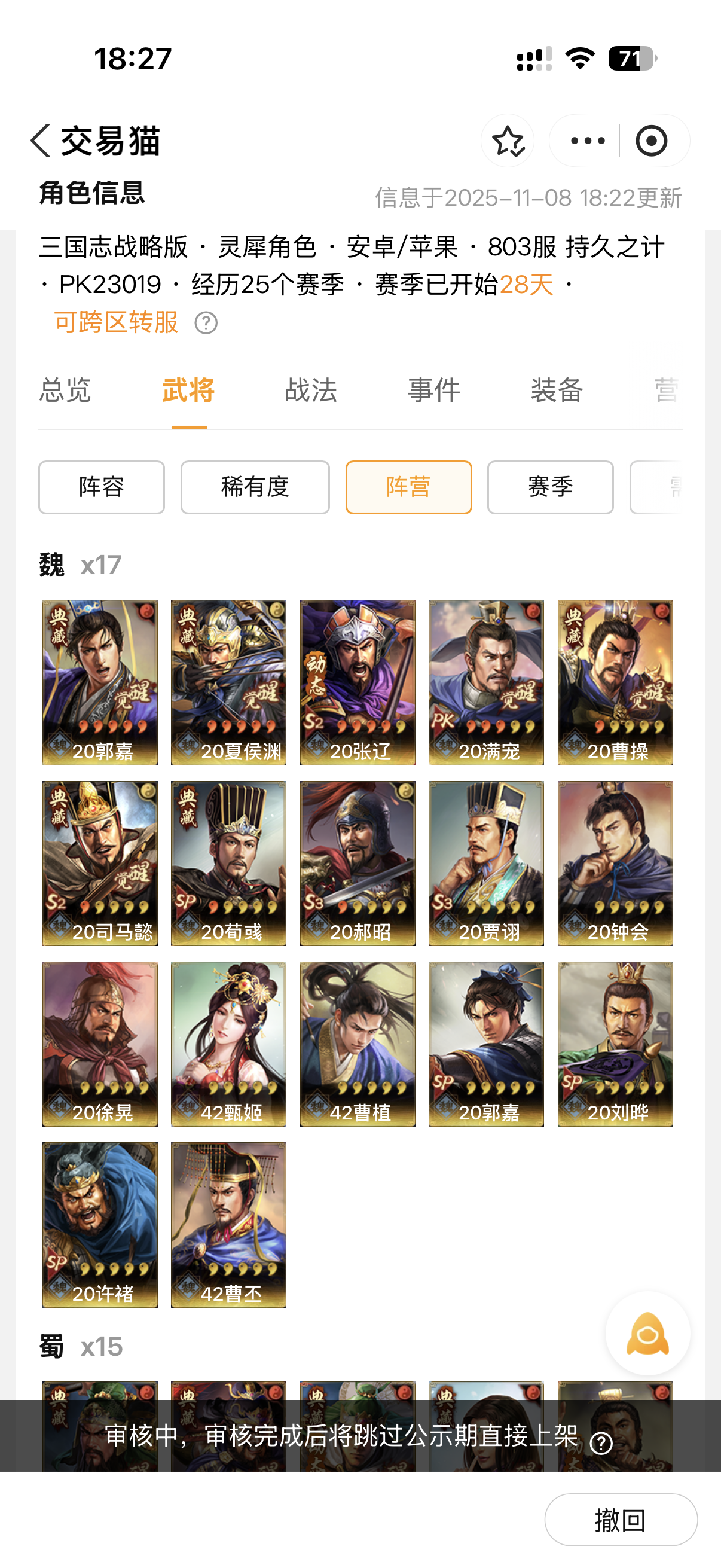Viewport: 721px width, 1568px height.
Task: Switch to the 事件 tab
Action: point(434,390)
